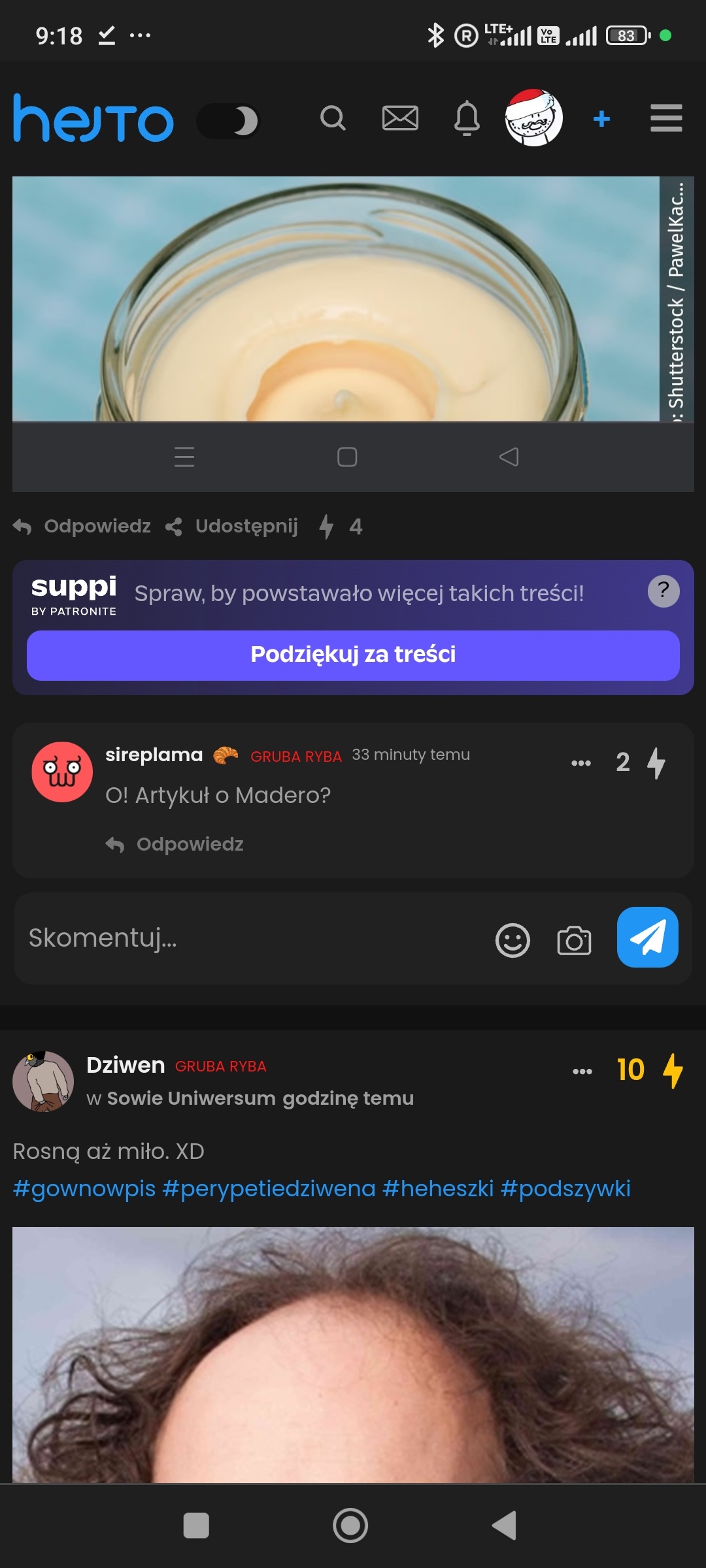Open the search icon in header
706x1568 pixels.
[x=333, y=118]
